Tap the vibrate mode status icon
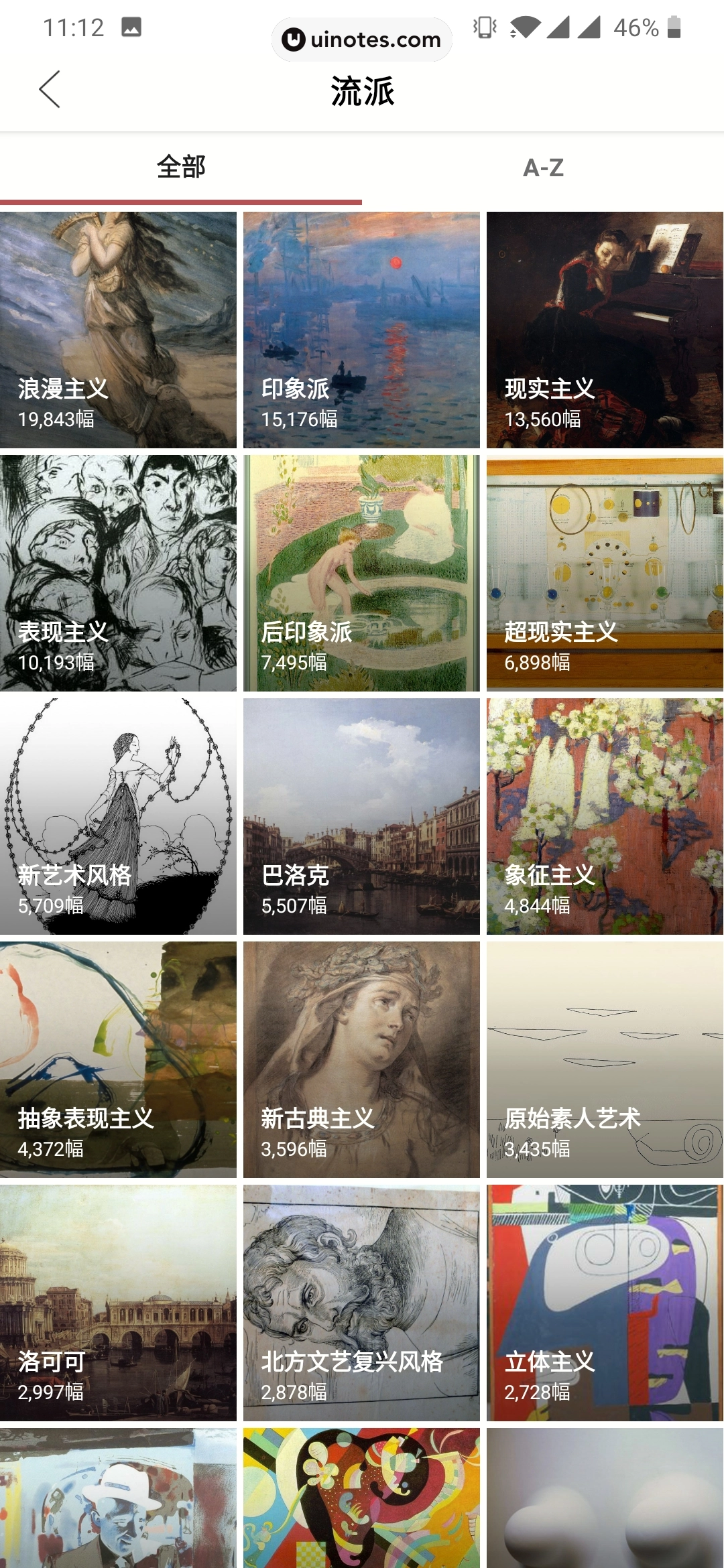The height and width of the screenshot is (1568, 724). pos(482,28)
